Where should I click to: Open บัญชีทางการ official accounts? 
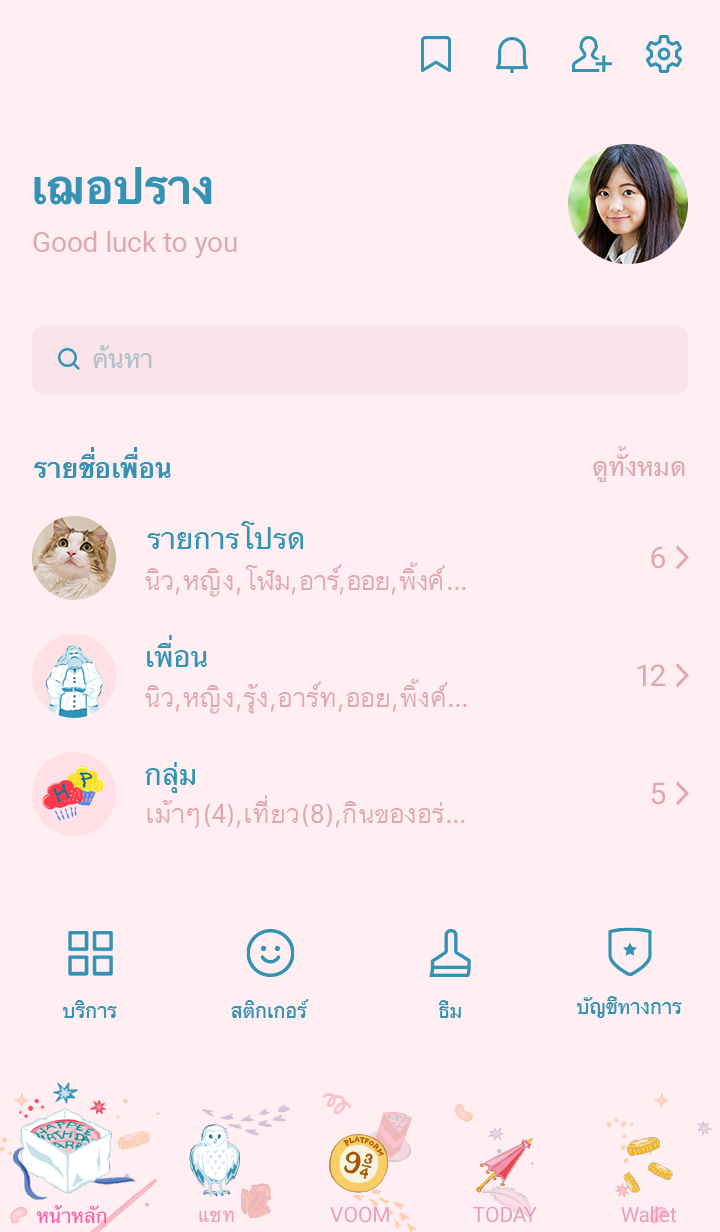point(629,972)
